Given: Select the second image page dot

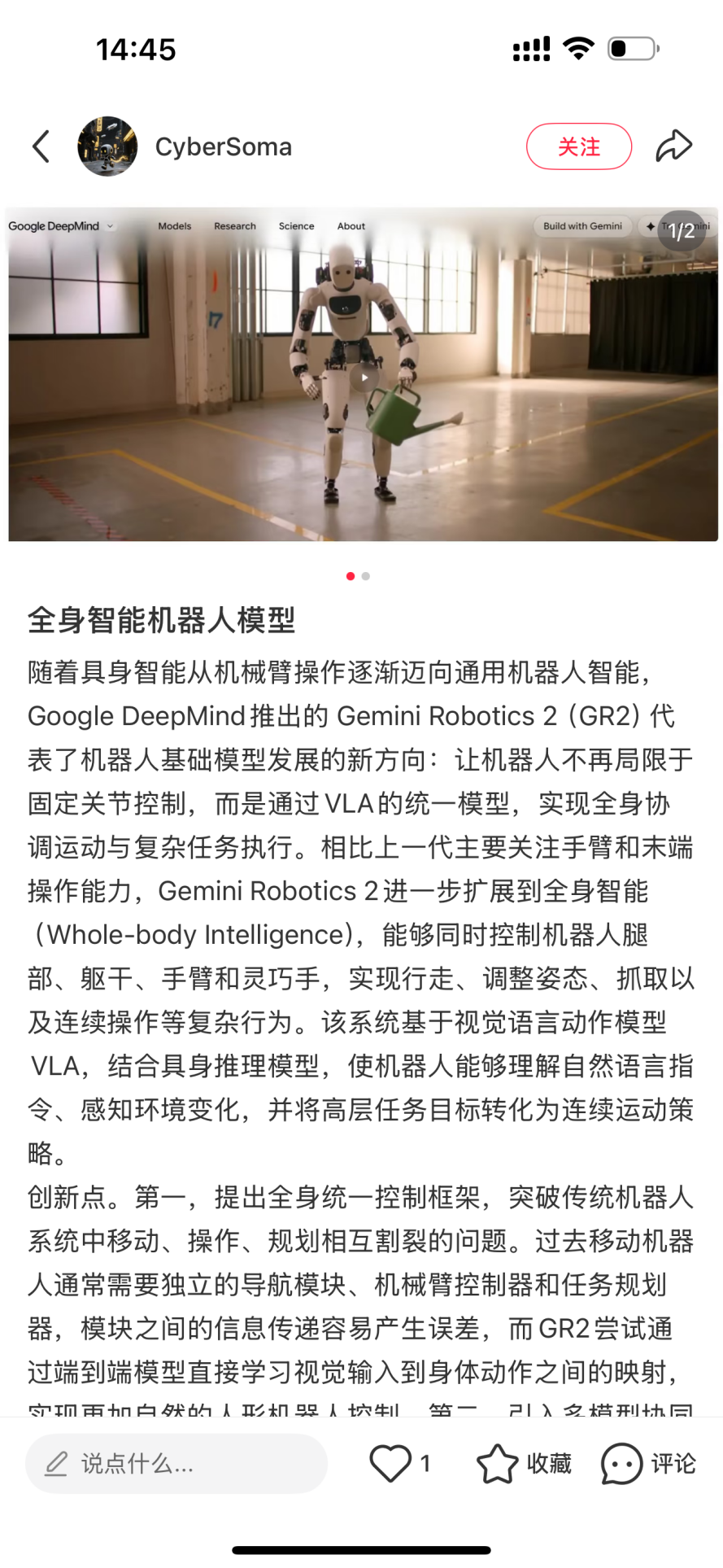Looking at the screenshot, I should pyautogui.click(x=366, y=576).
